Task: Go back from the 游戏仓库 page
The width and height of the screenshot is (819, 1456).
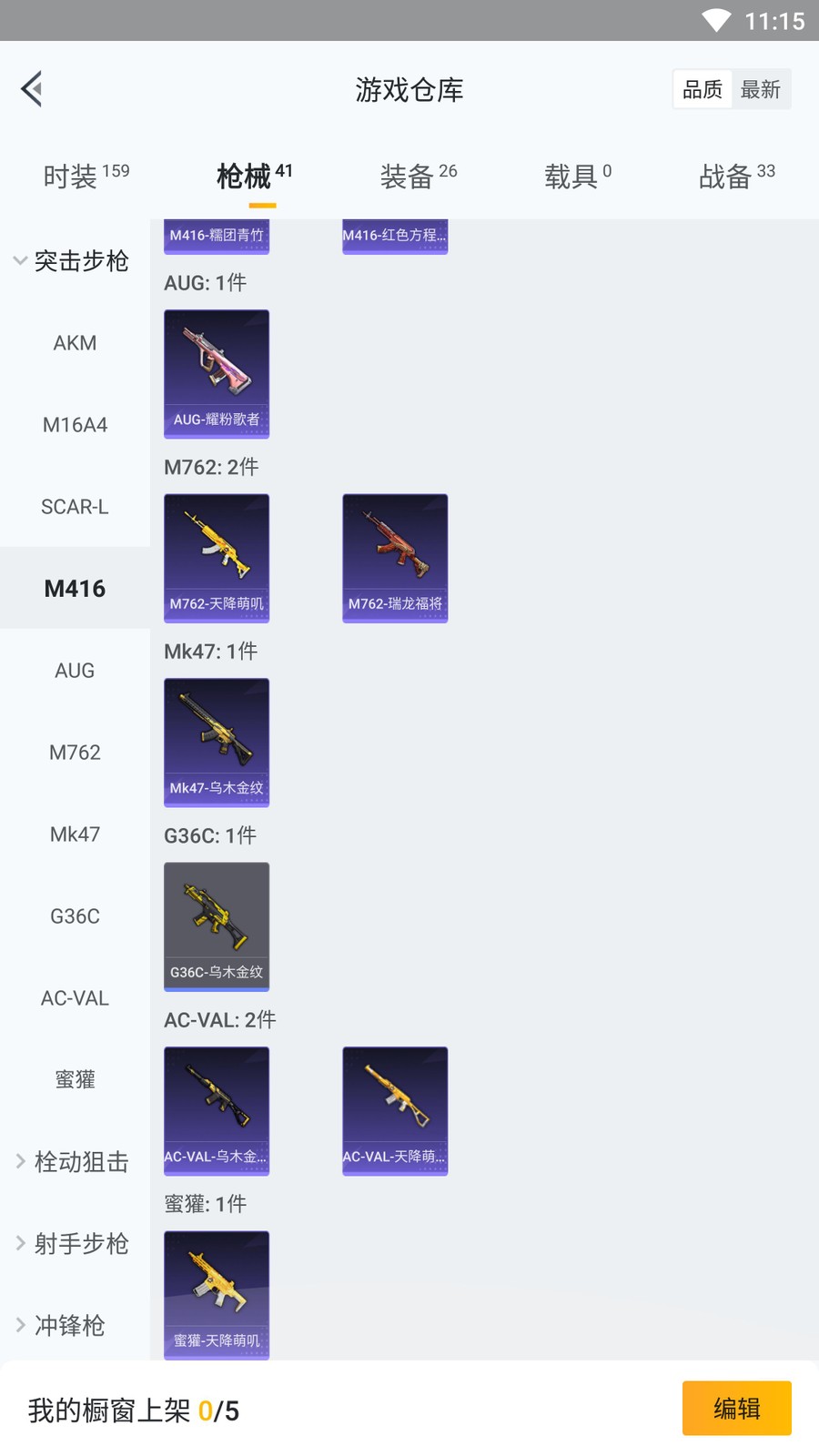Action: [x=33, y=89]
